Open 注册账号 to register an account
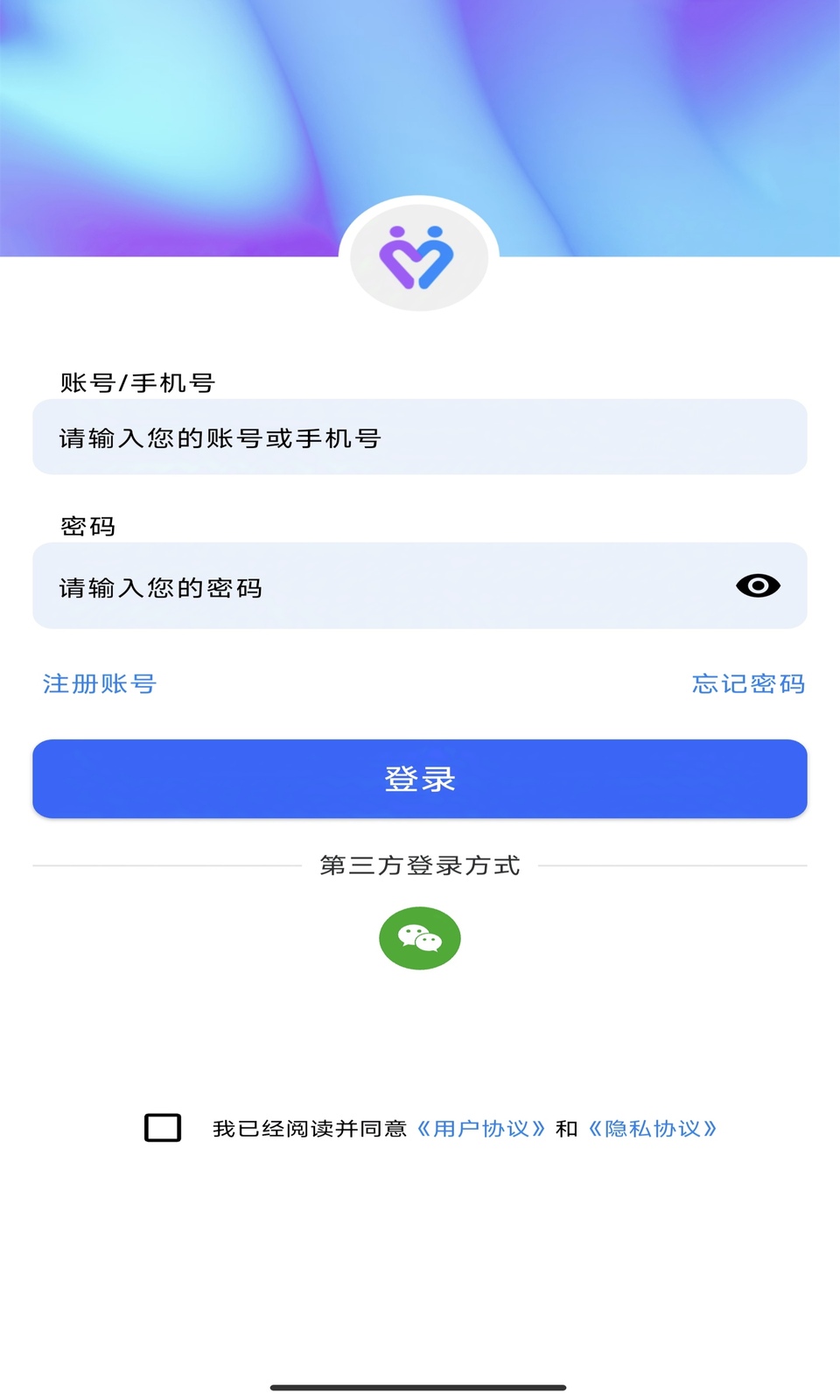The height and width of the screenshot is (1400, 840). pyautogui.click(x=99, y=685)
